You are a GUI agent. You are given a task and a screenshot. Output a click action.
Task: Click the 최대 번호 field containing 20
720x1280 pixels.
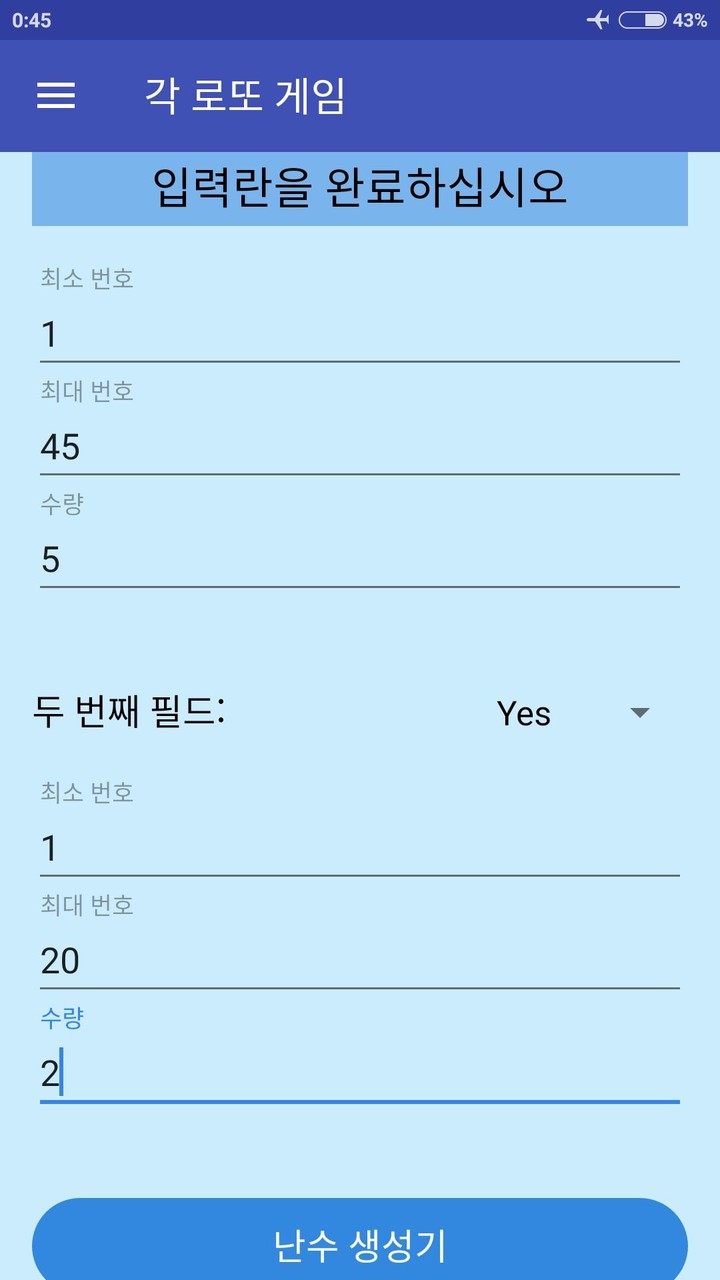[360, 960]
